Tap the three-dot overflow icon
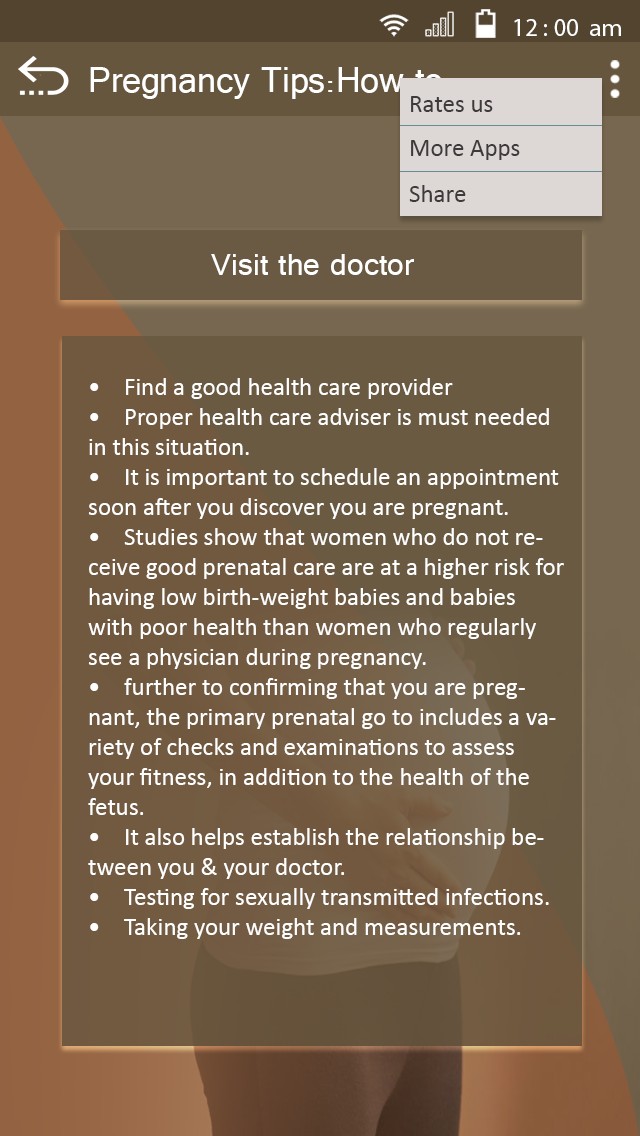The width and height of the screenshot is (640, 1136). [614, 79]
